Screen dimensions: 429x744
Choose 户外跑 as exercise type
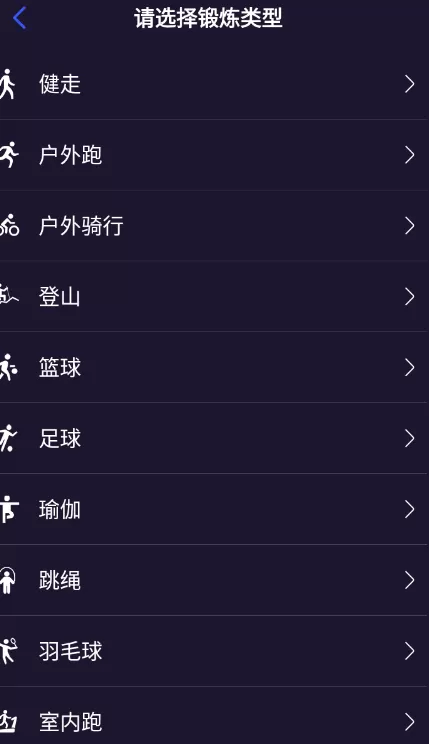click(x=214, y=155)
